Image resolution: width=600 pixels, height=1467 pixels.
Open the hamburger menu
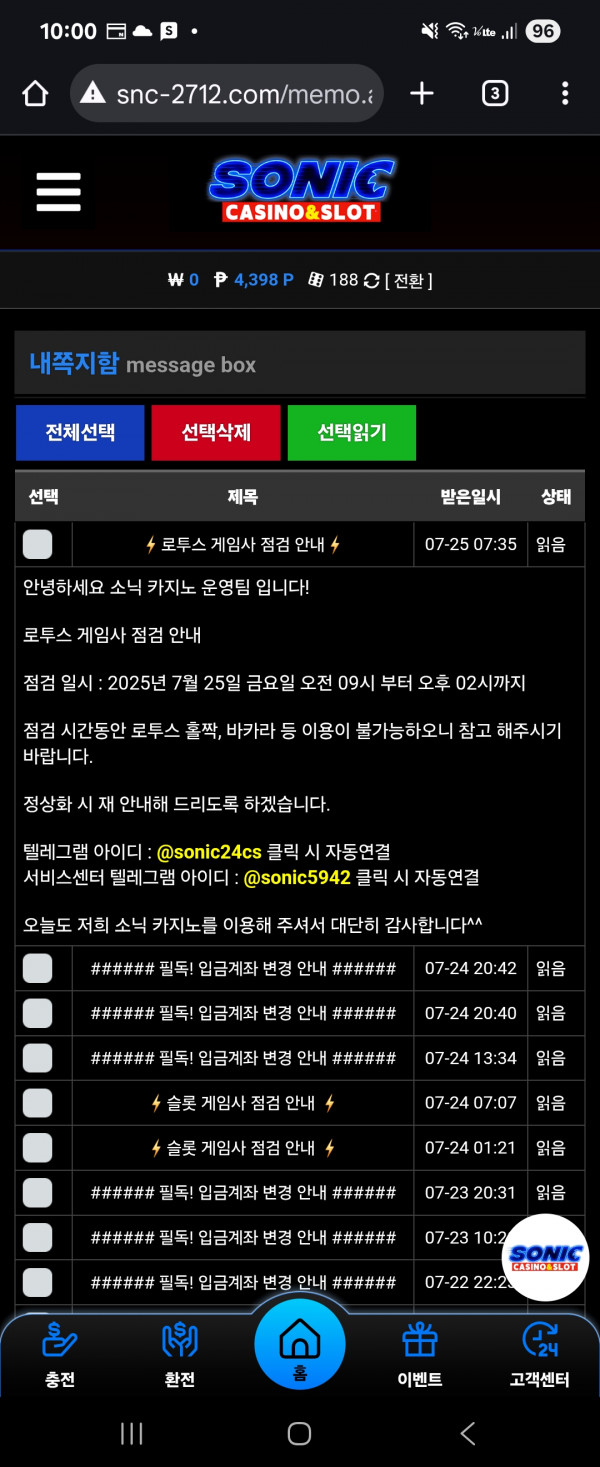coord(58,191)
